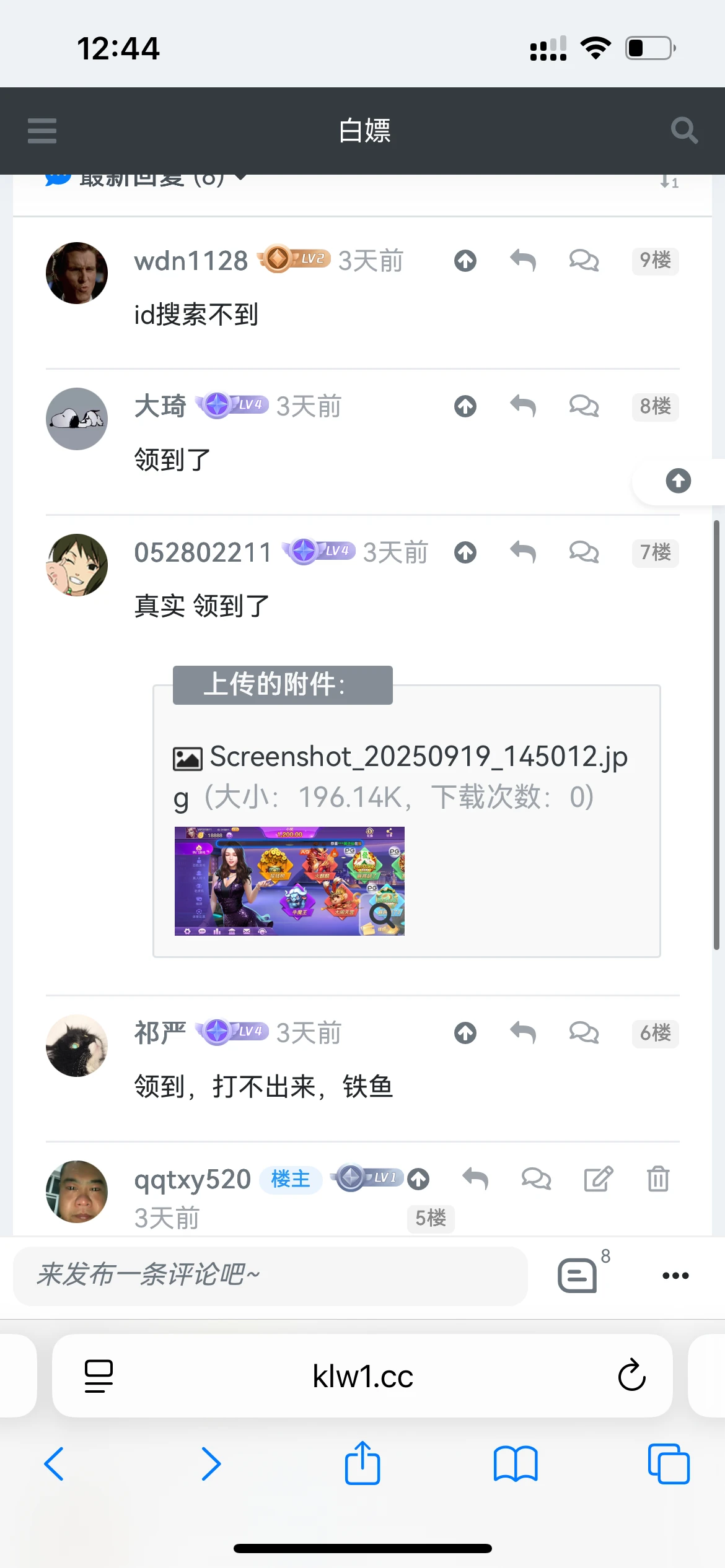Delete qqtxy520's comment with the trash icon
Image resolution: width=725 pixels, height=1568 pixels.
click(x=658, y=1178)
